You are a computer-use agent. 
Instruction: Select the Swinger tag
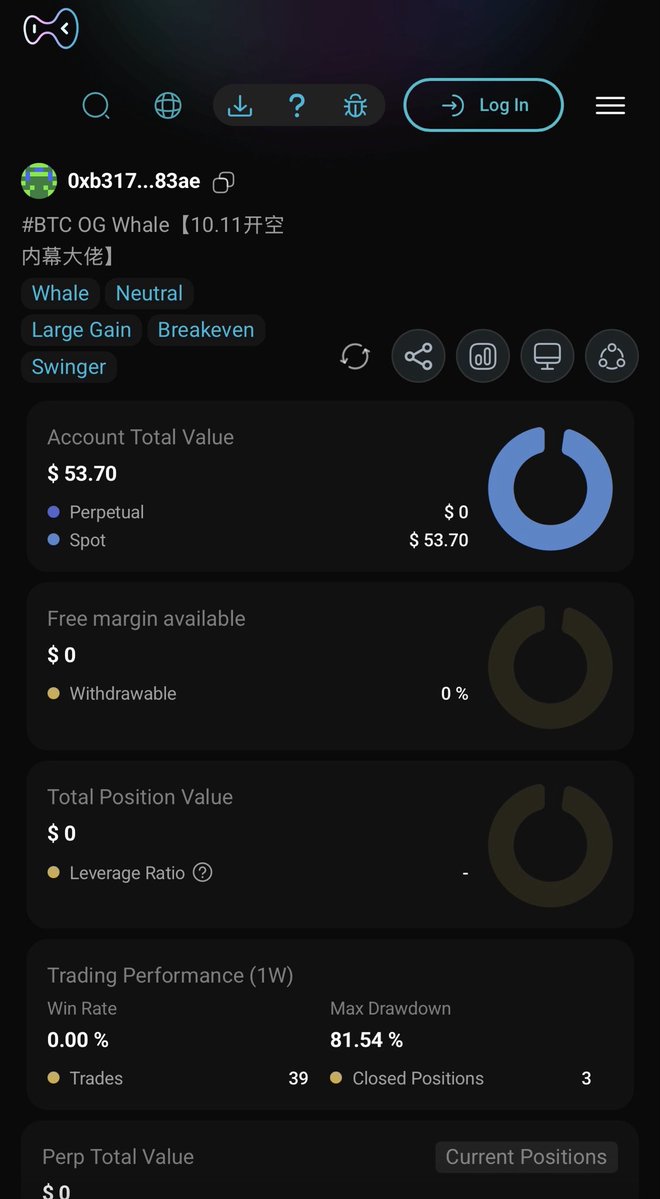68,367
